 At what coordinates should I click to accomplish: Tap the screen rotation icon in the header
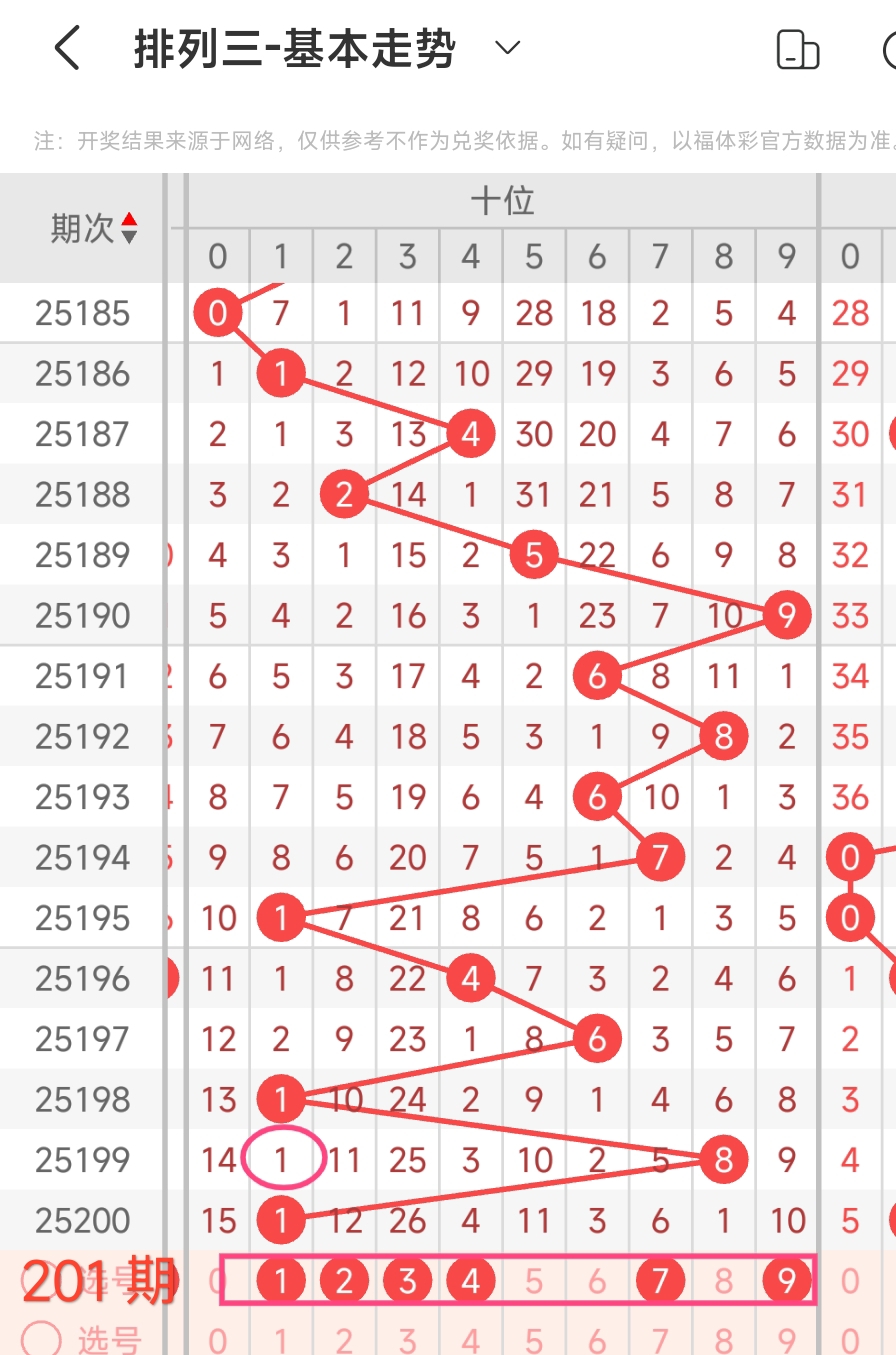coord(797,49)
